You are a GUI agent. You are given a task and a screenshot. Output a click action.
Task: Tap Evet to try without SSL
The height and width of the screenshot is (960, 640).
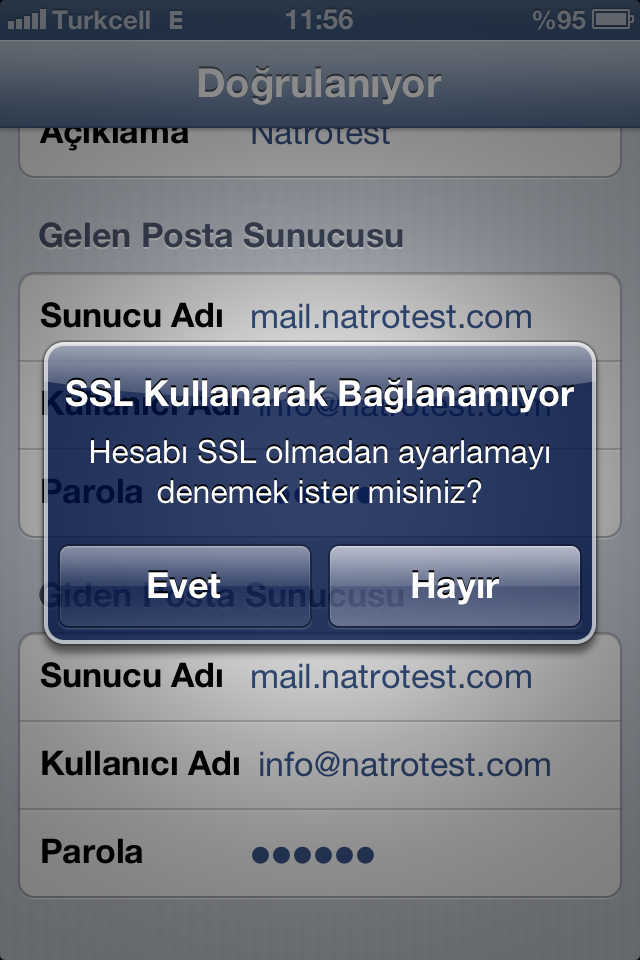coord(185,586)
